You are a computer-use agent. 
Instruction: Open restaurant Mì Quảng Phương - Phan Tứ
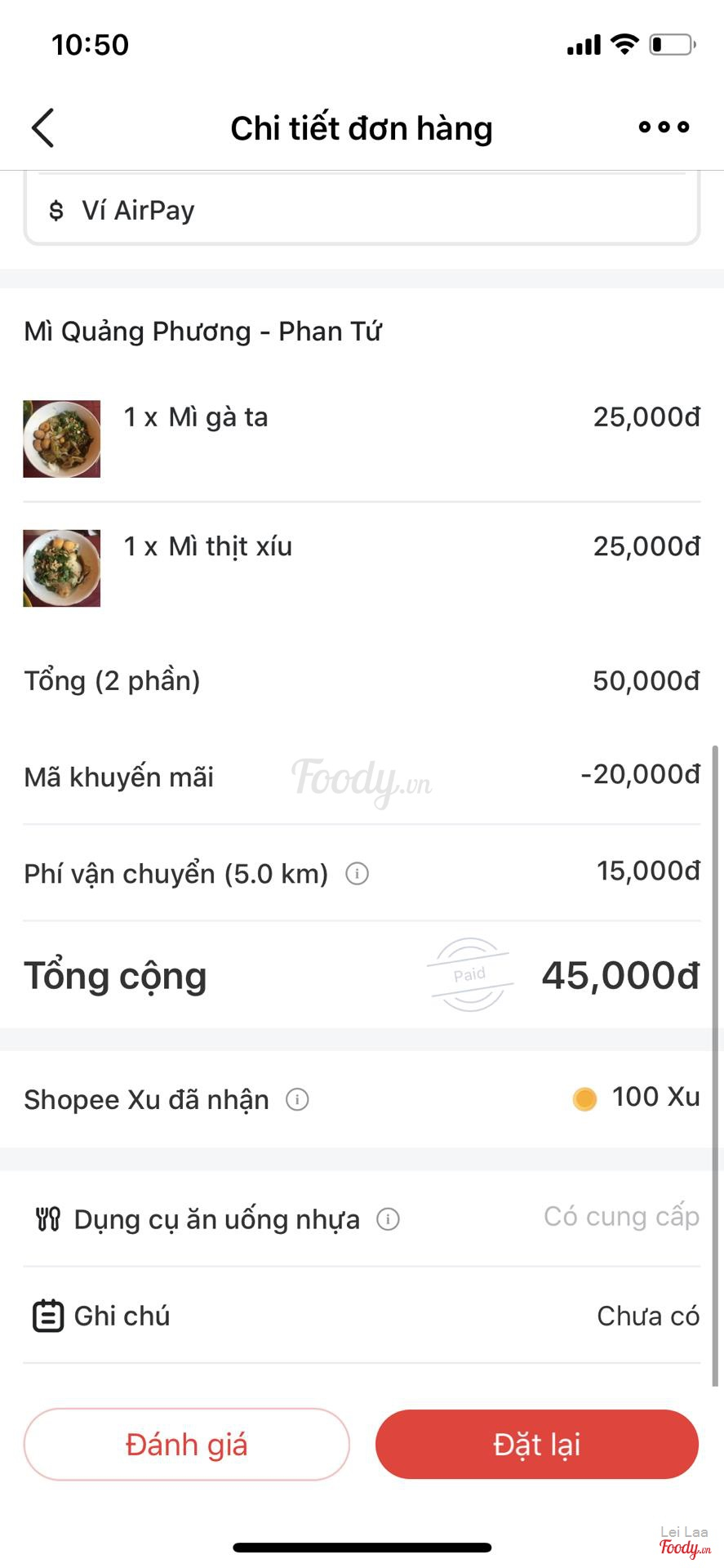203,332
